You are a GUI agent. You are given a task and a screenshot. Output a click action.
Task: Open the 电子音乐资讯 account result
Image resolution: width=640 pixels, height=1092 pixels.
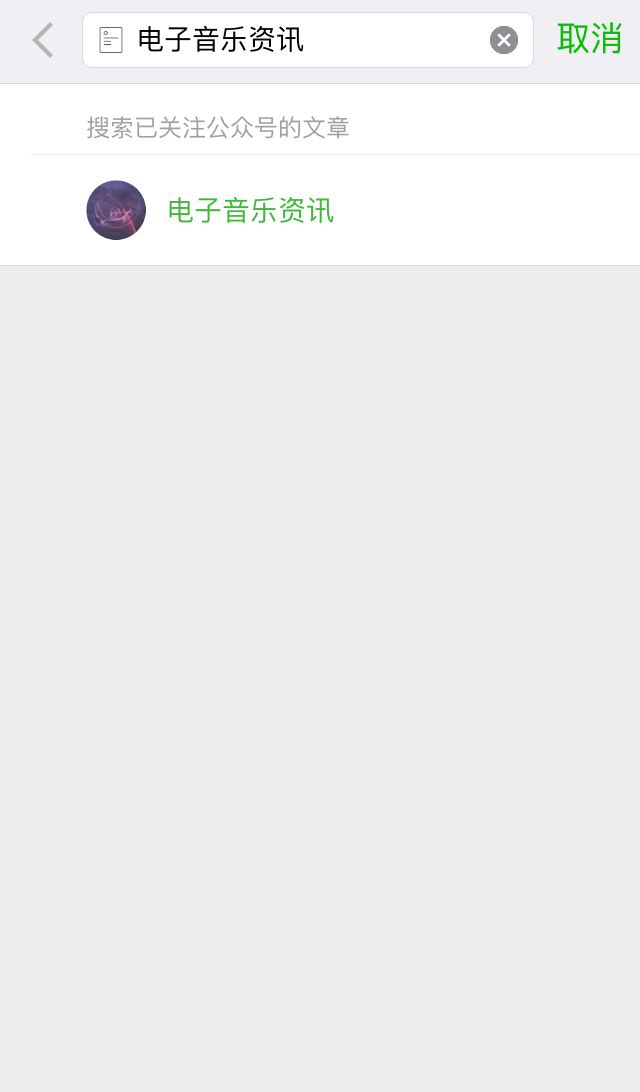250,211
